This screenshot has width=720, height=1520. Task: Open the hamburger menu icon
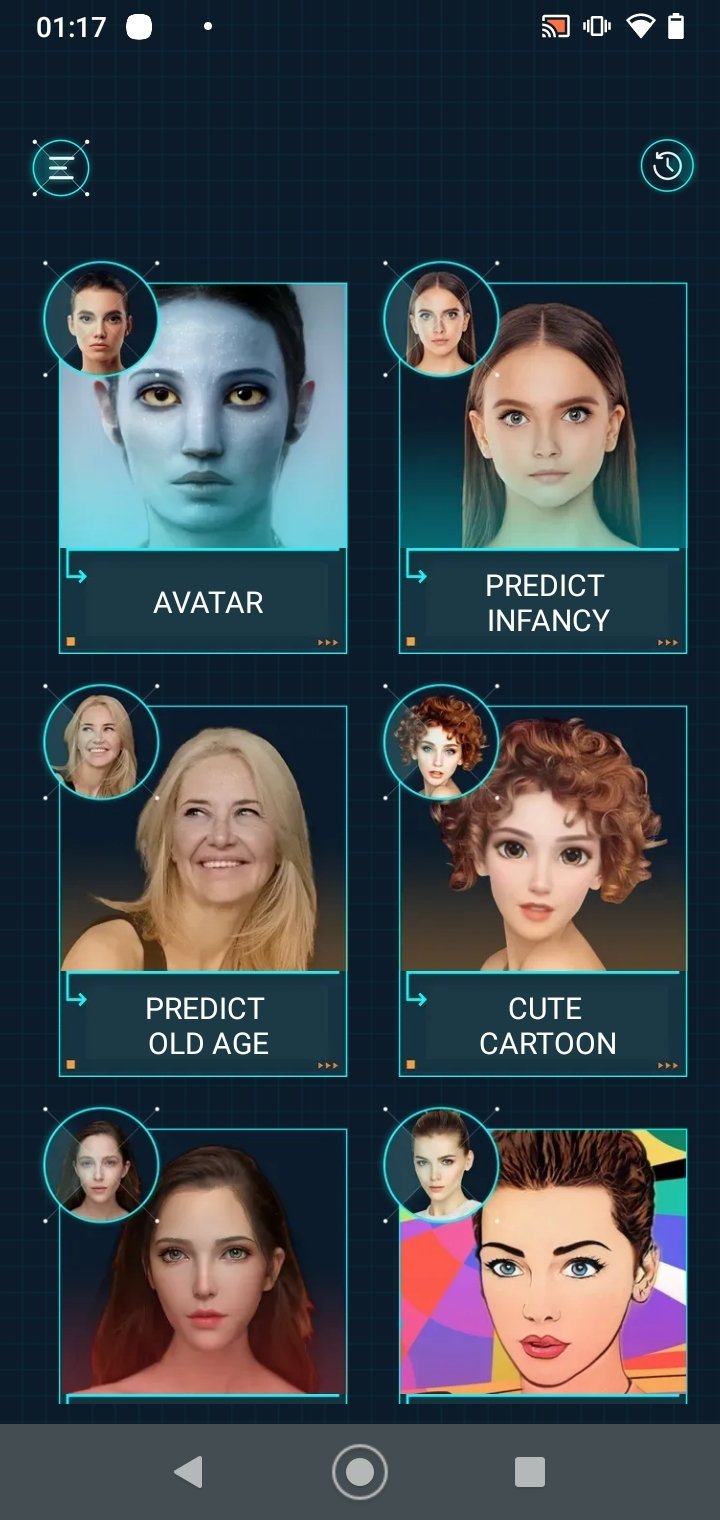coord(61,168)
